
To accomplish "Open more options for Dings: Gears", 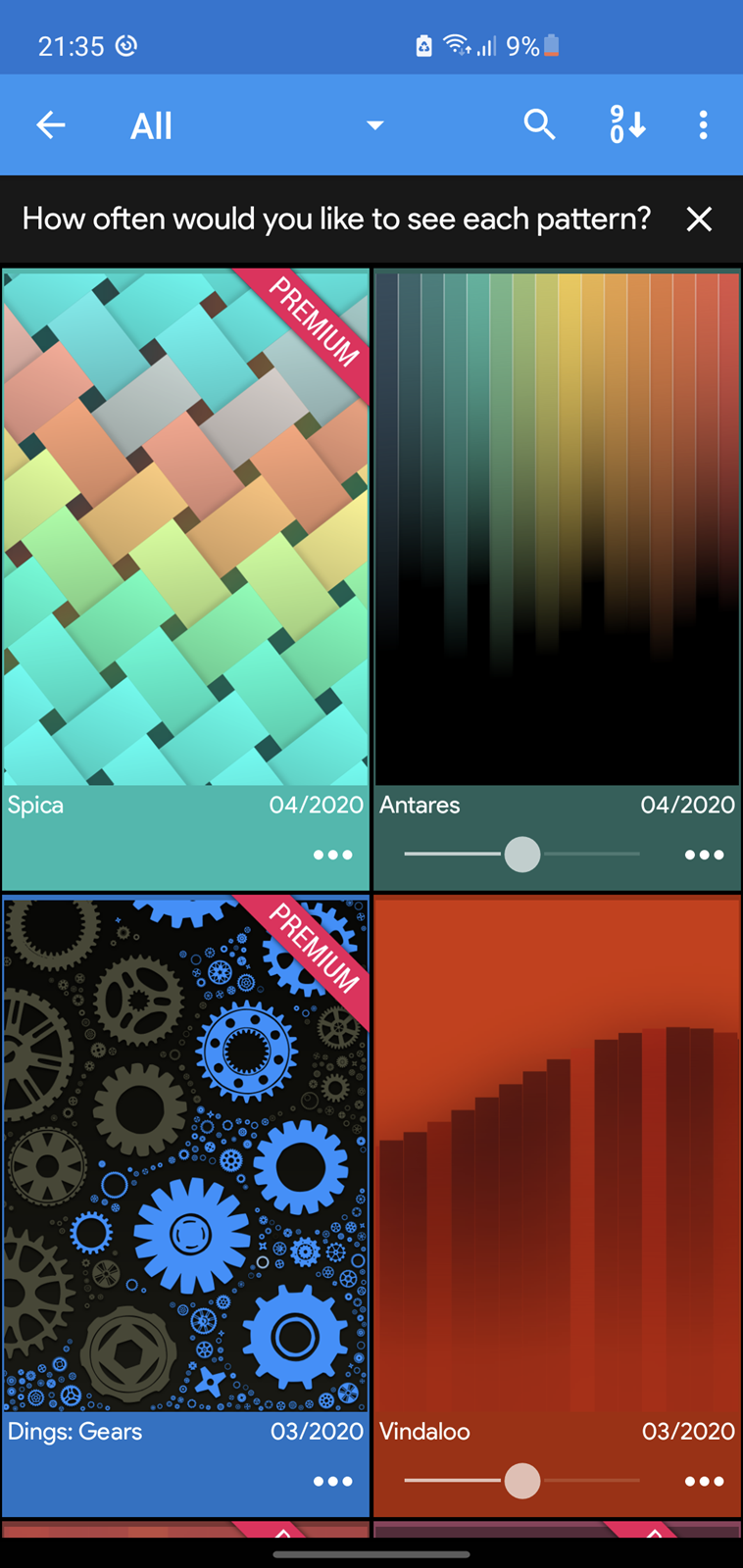I will (332, 1481).
